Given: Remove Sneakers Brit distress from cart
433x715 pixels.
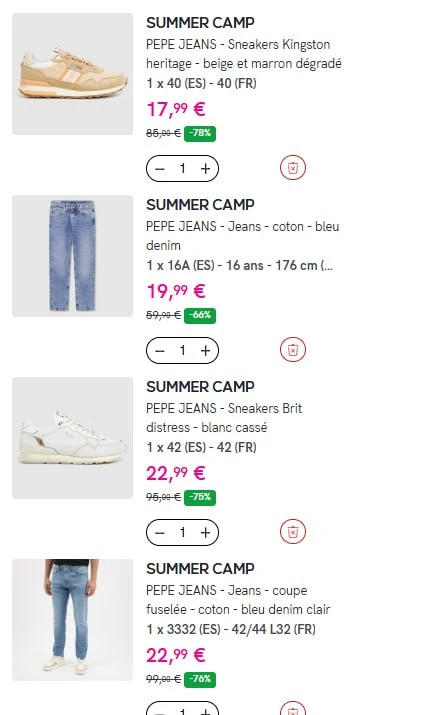Looking at the screenshot, I should point(293,532).
